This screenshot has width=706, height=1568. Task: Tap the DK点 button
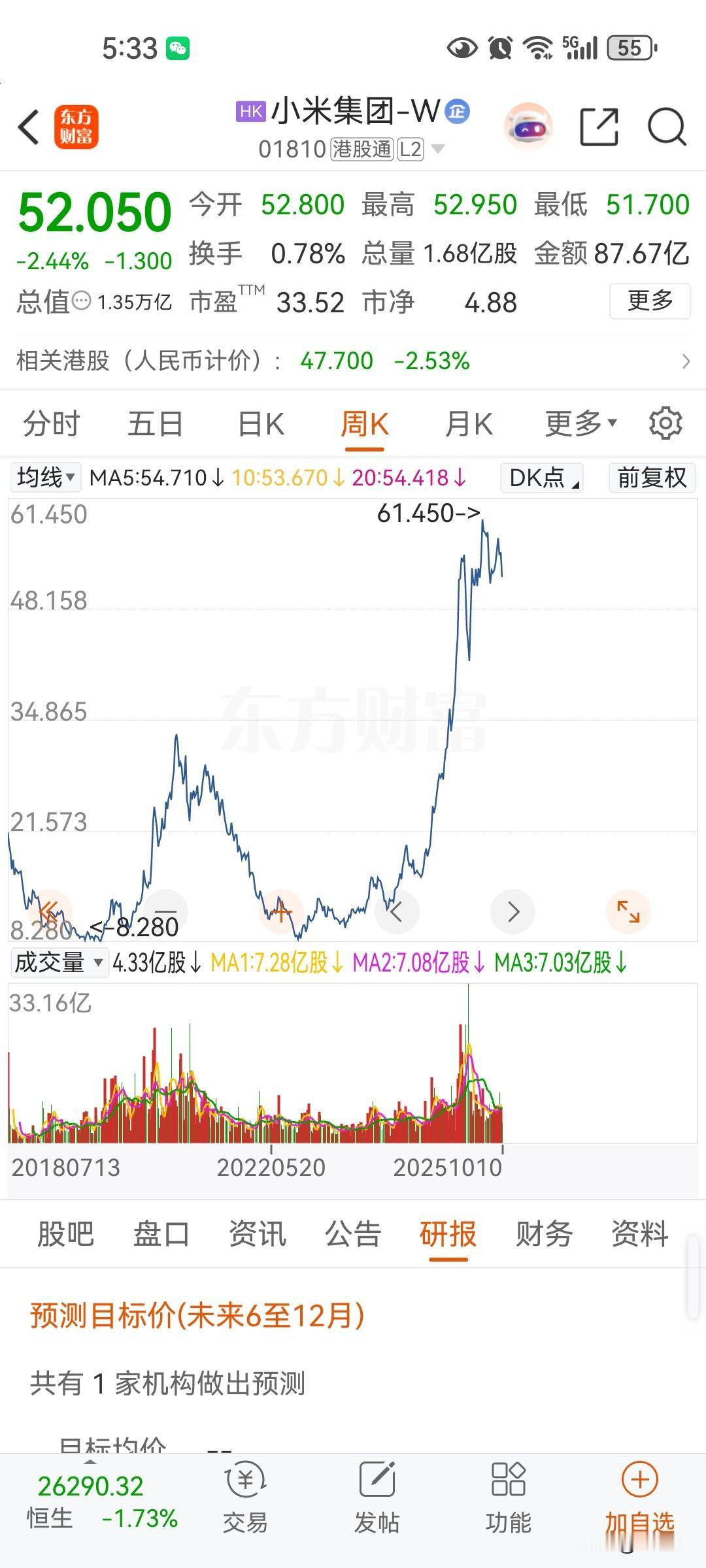(x=542, y=478)
